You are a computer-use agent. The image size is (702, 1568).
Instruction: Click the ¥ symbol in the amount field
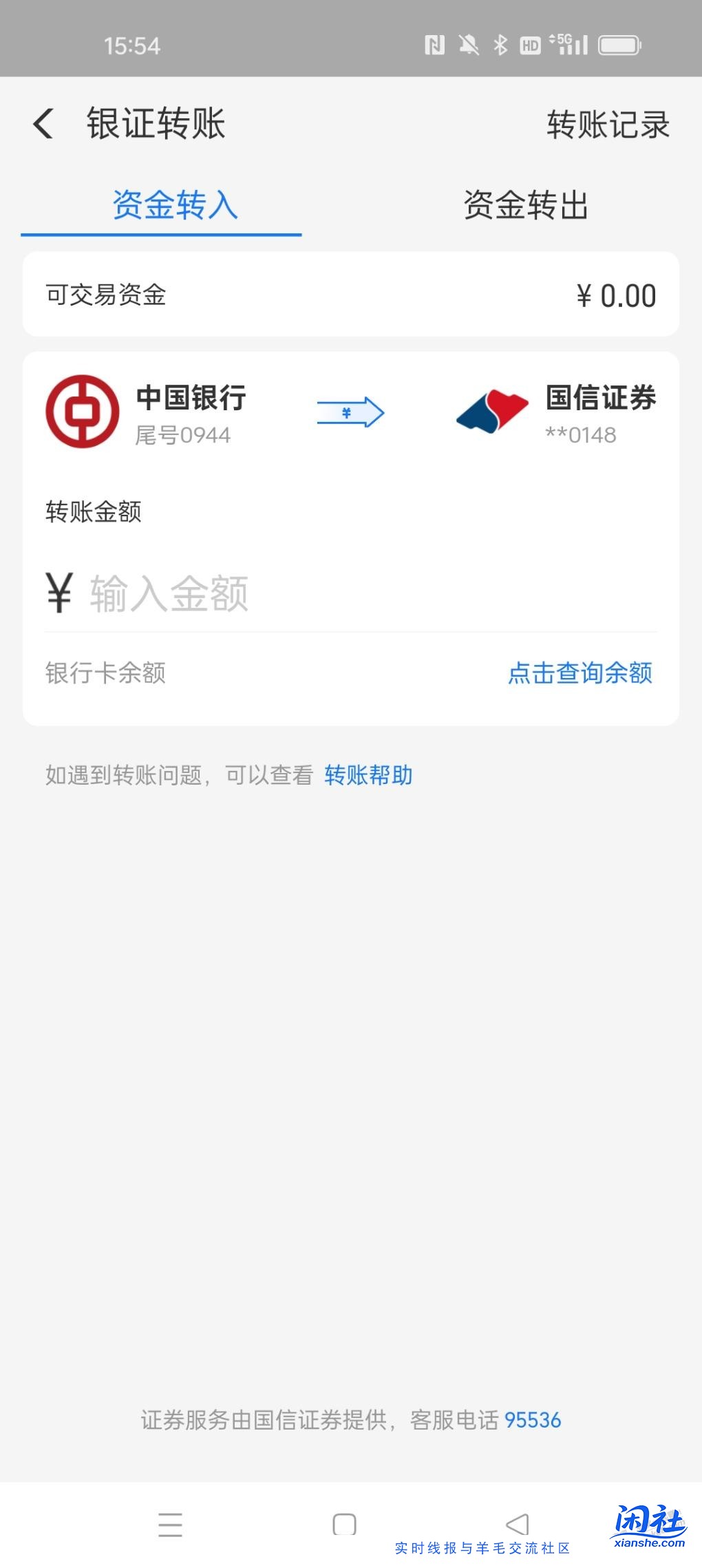point(59,592)
